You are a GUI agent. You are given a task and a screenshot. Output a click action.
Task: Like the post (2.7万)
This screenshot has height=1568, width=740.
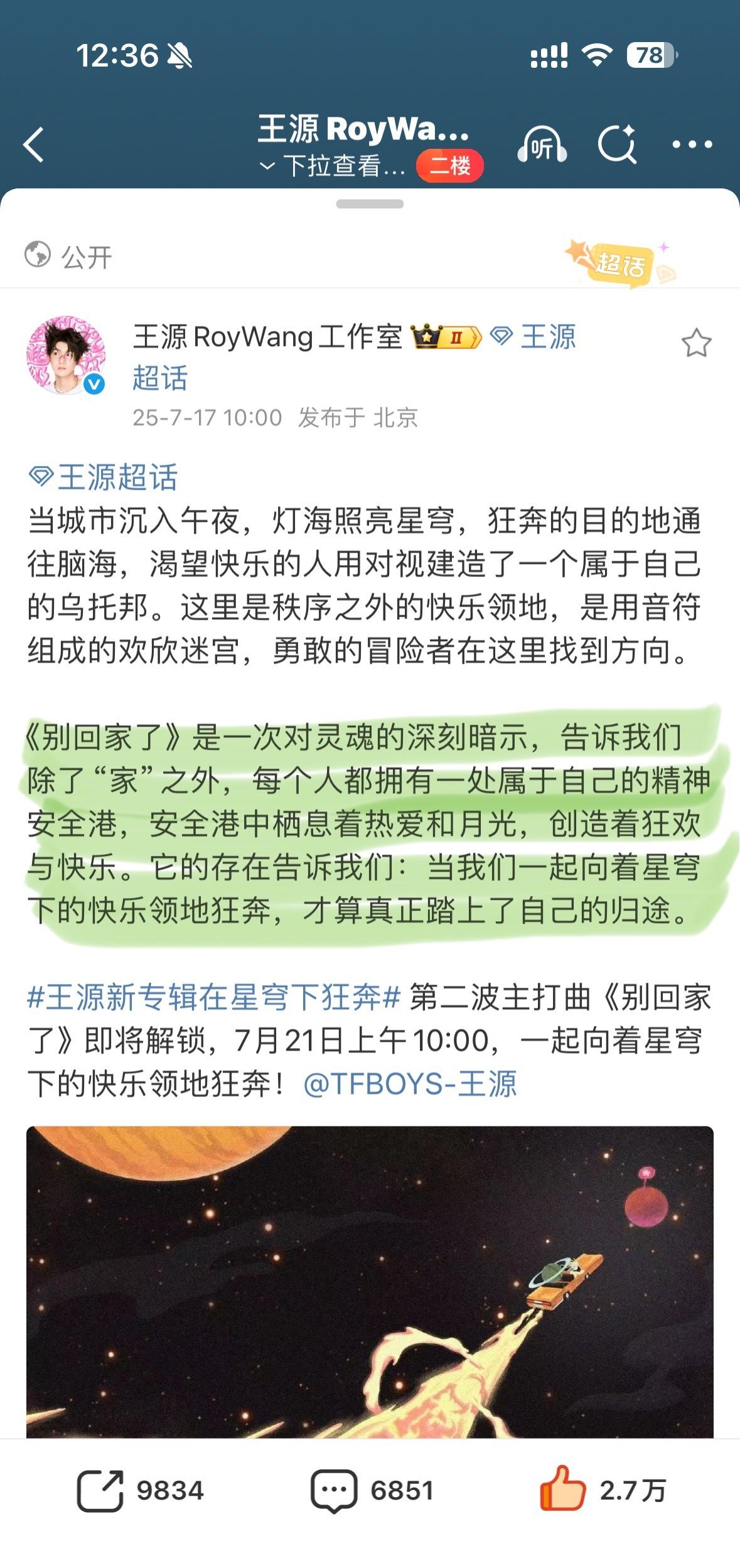tap(603, 1490)
